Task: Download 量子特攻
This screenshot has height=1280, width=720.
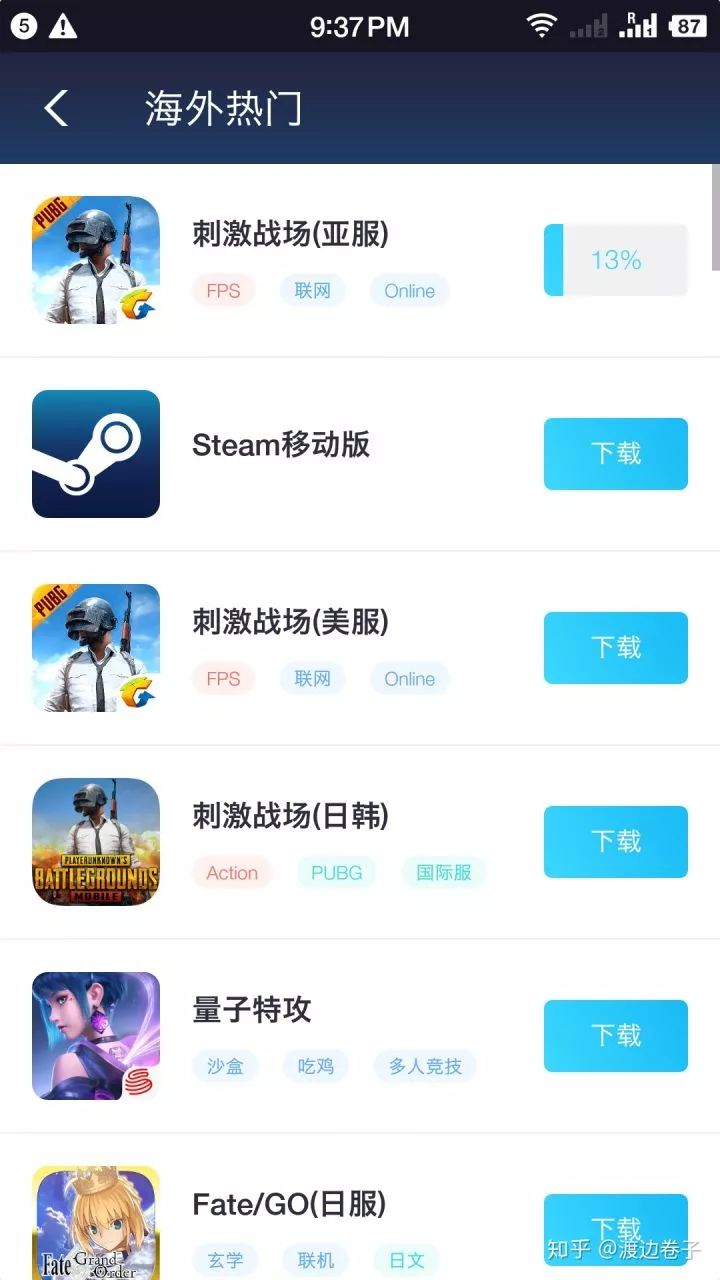Action: click(615, 1036)
